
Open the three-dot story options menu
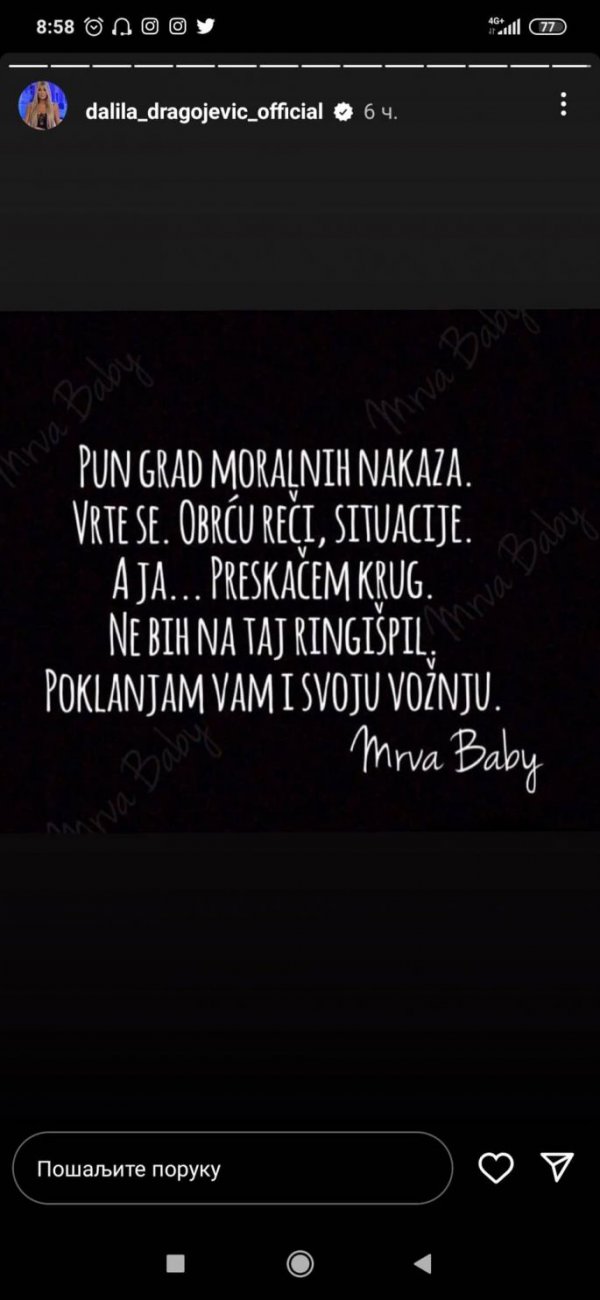point(564,105)
